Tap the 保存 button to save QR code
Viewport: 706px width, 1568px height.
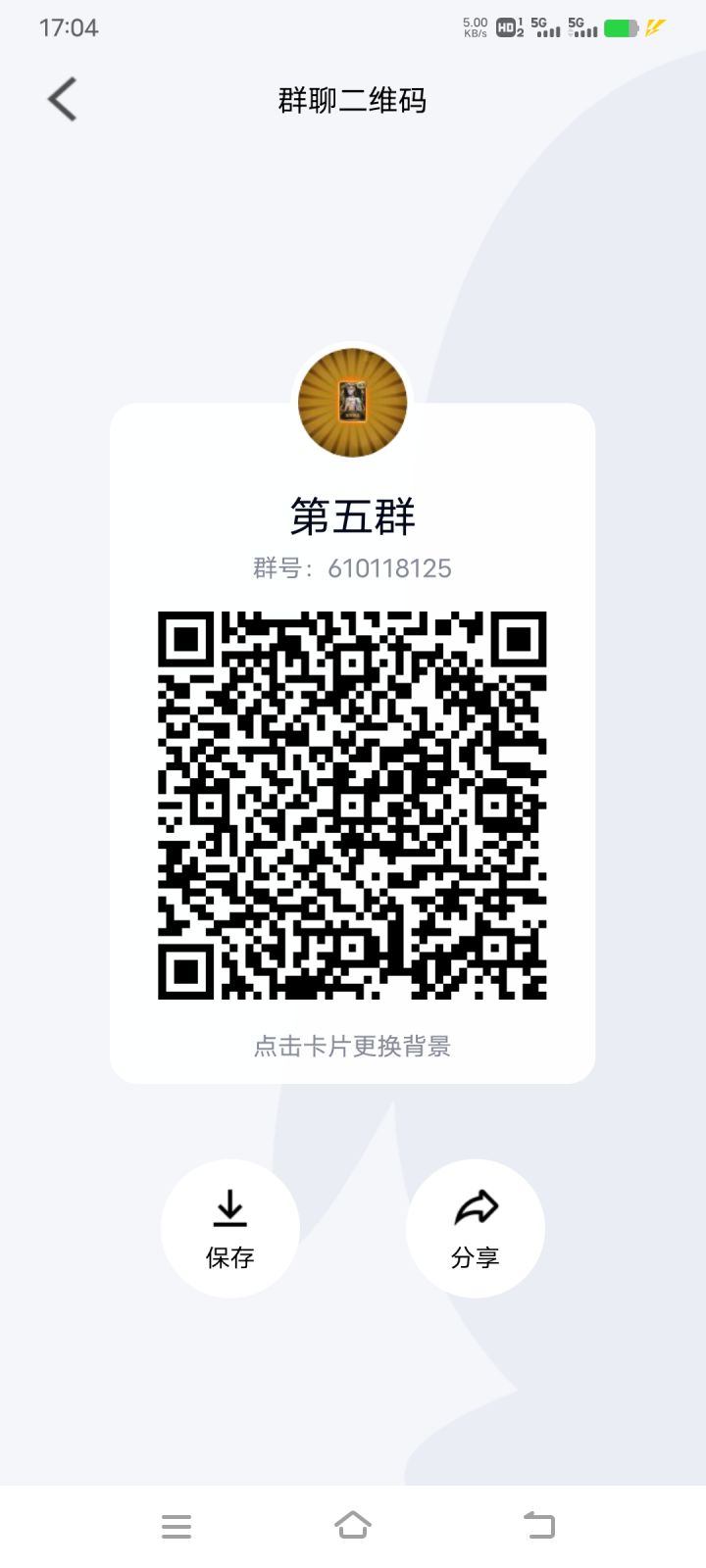tap(229, 1229)
